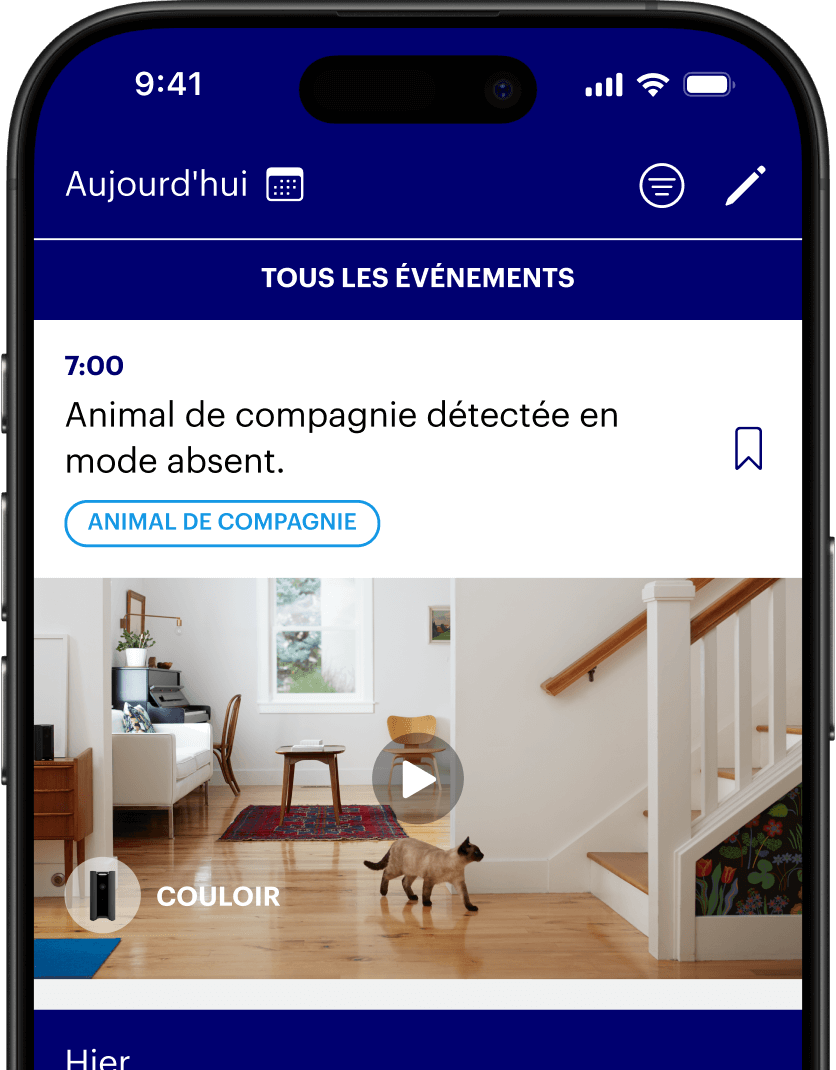Play the Couloir video clip
836x1070 pixels.
[x=418, y=779]
